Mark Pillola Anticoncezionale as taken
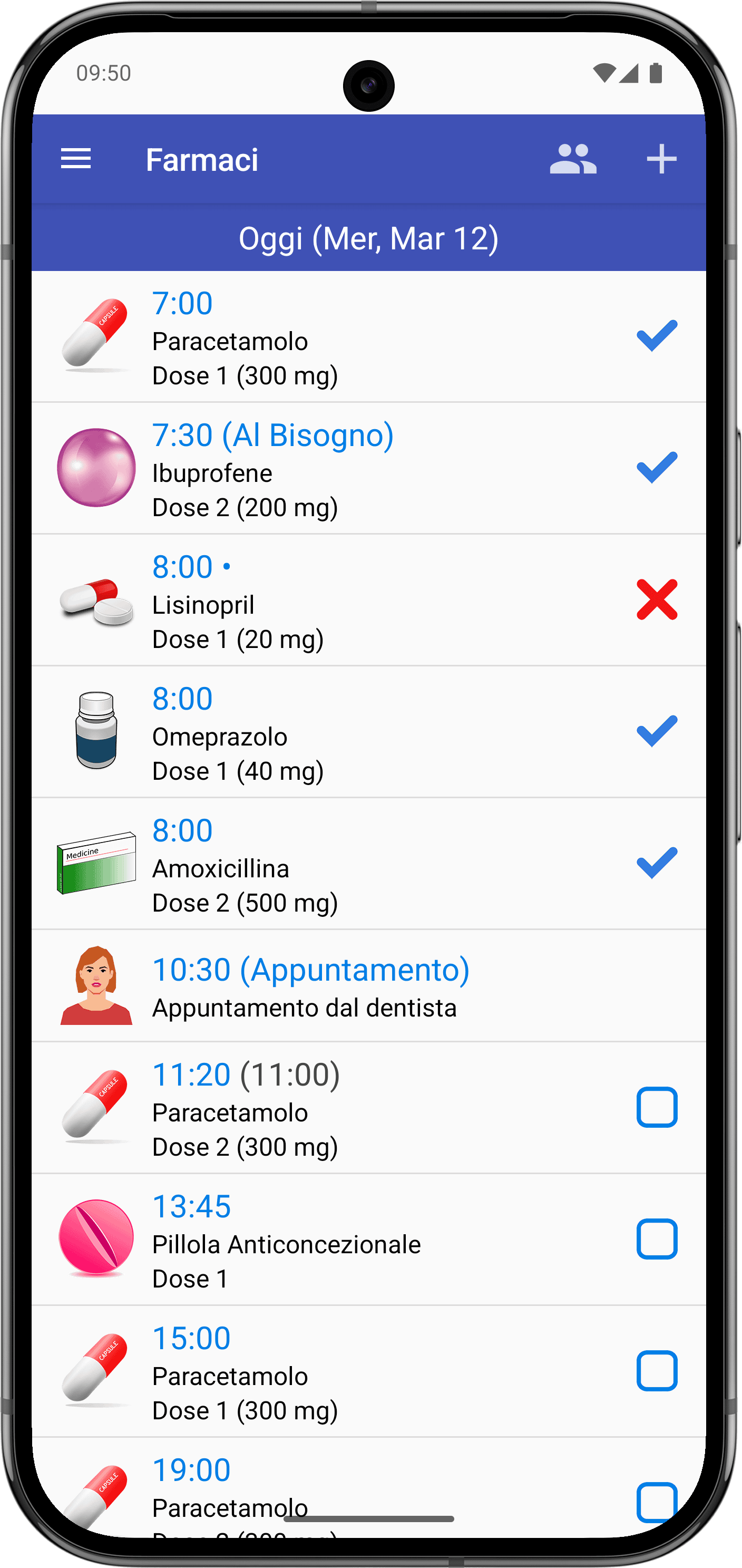This screenshot has width=742, height=1568. click(657, 1238)
